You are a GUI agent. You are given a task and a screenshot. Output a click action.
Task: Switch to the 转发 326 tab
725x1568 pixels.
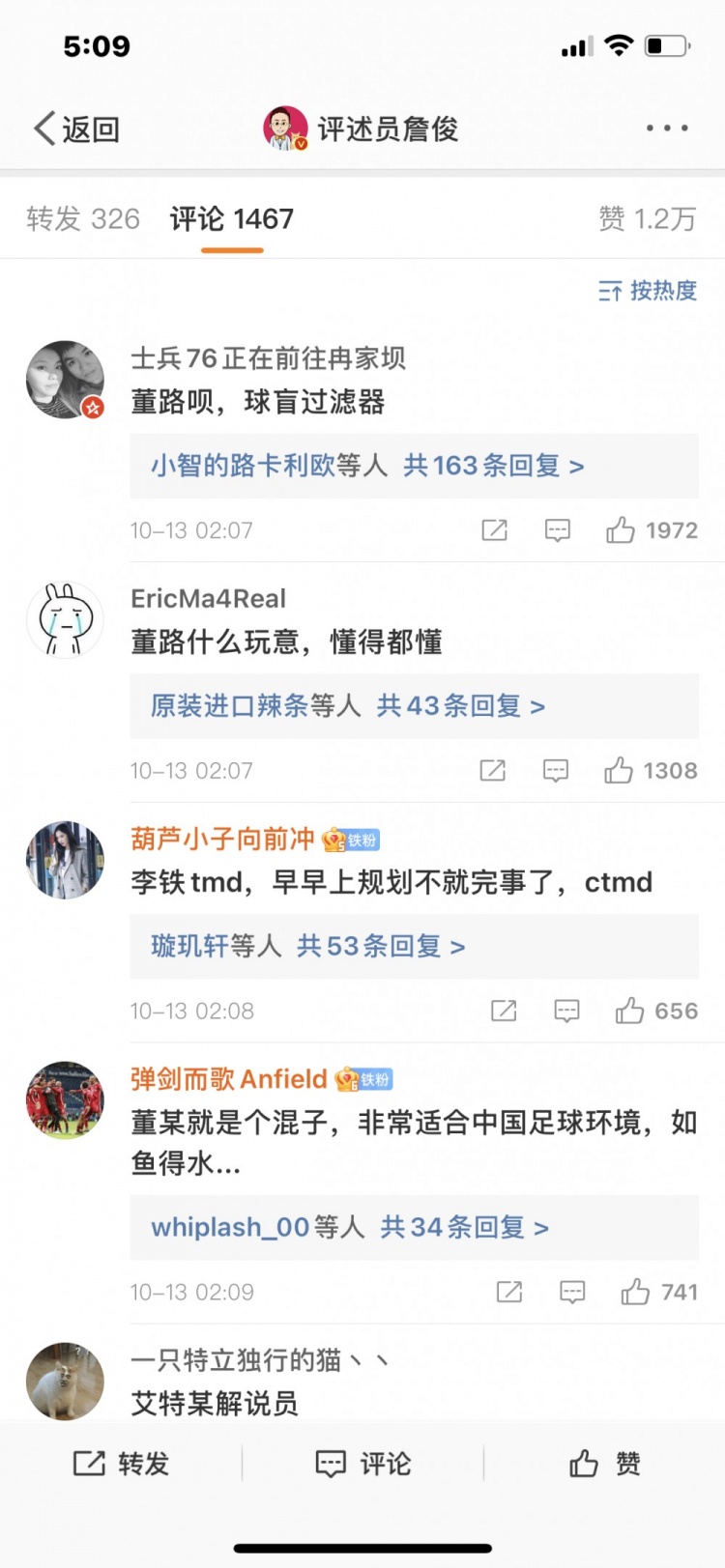point(83,219)
